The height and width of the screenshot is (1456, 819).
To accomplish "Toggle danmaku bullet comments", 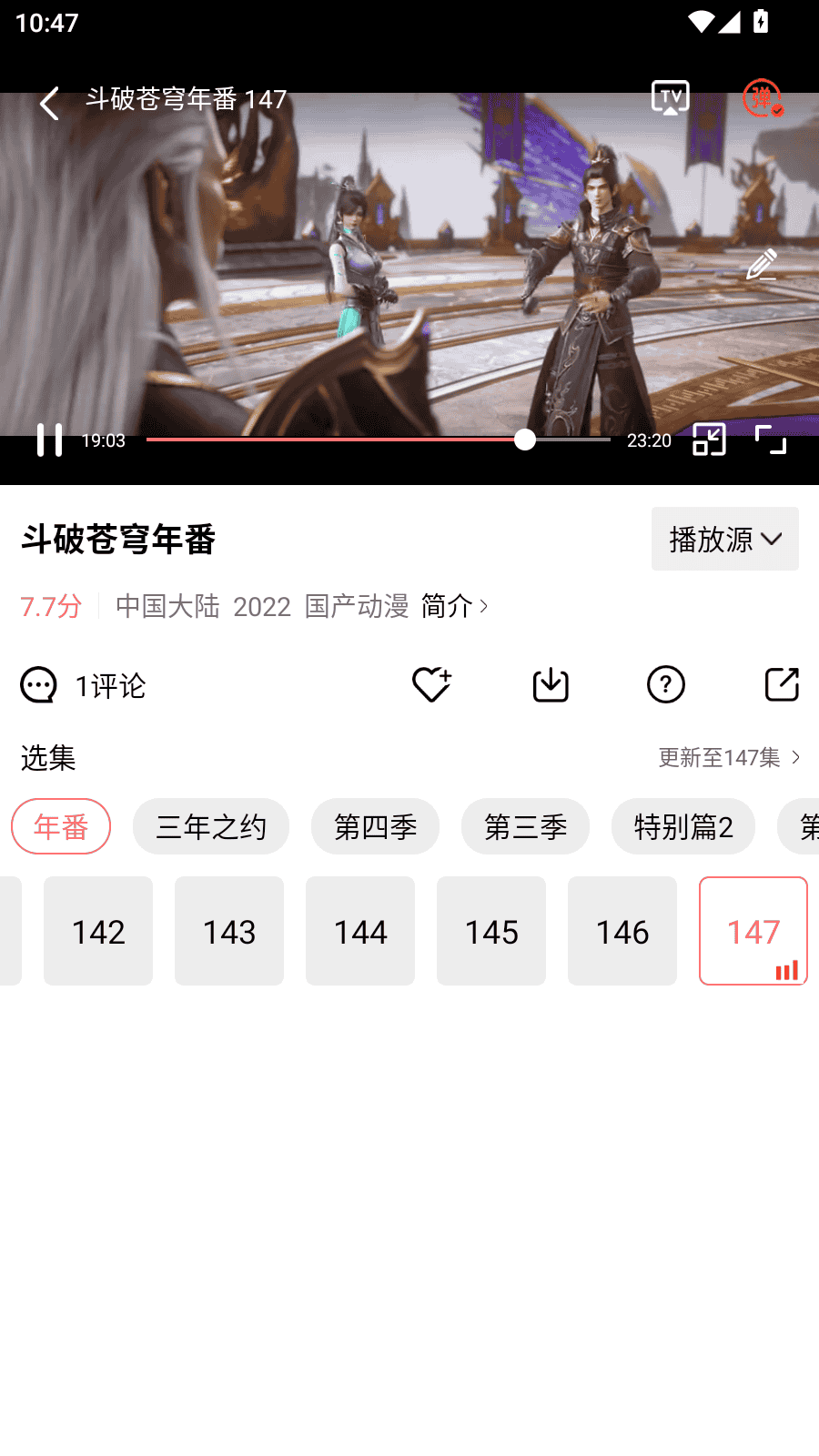I will pos(762,98).
